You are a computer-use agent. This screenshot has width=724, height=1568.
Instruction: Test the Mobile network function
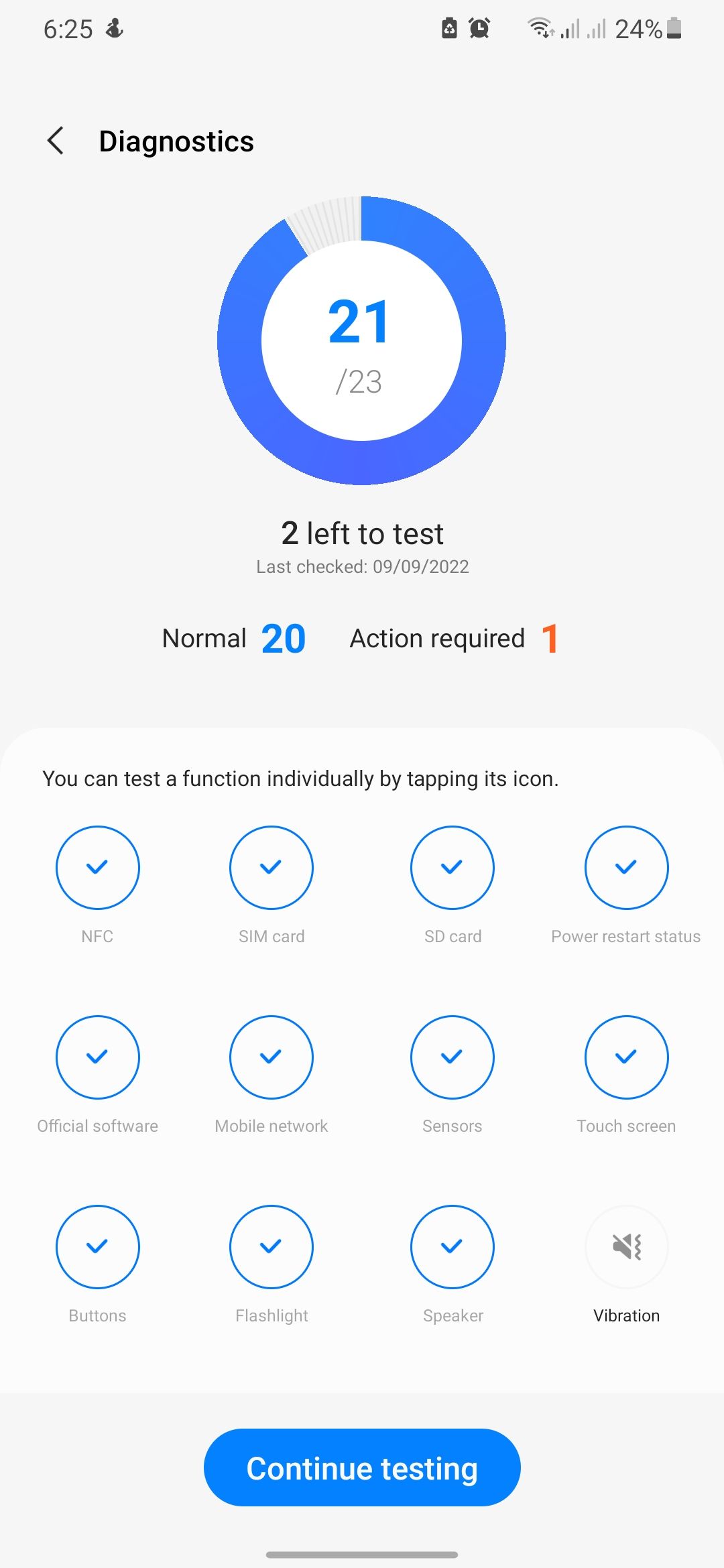point(271,1057)
